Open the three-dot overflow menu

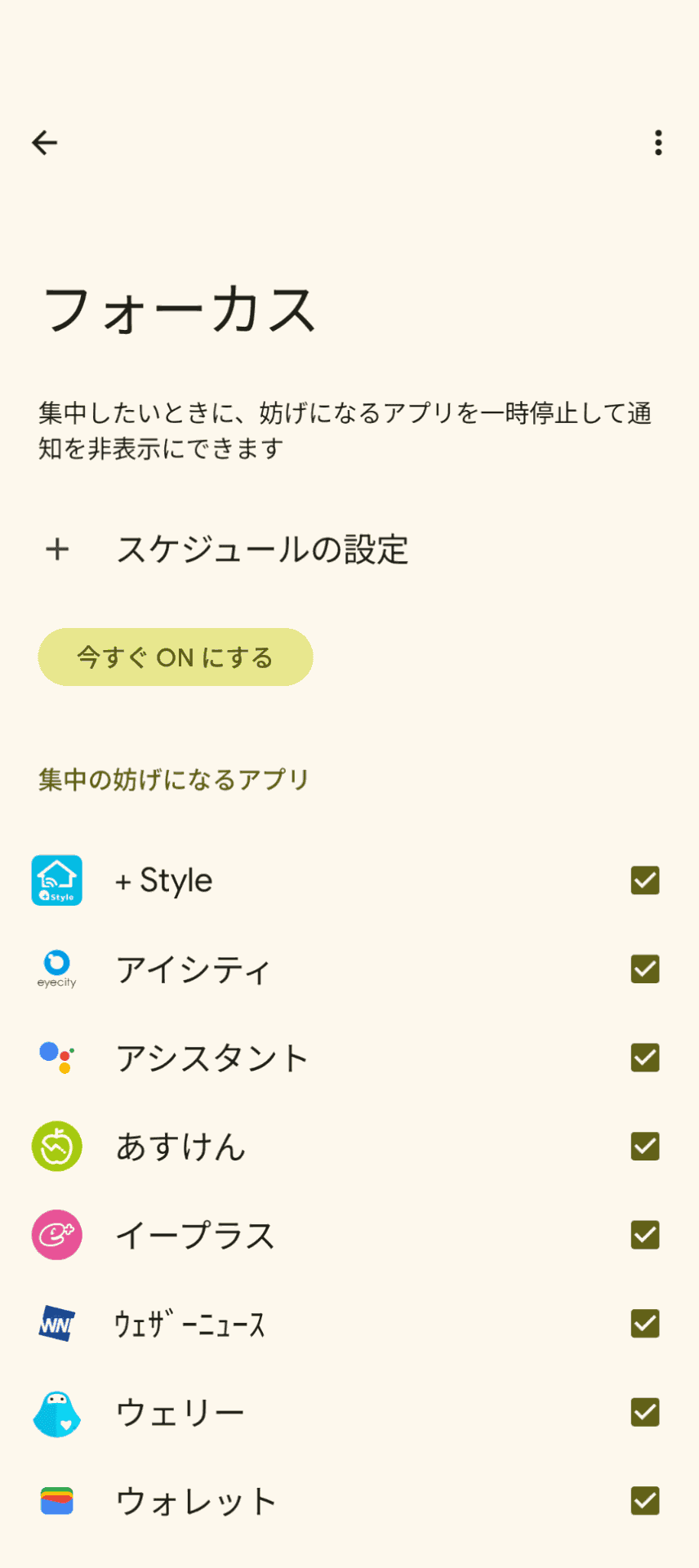(658, 143)
